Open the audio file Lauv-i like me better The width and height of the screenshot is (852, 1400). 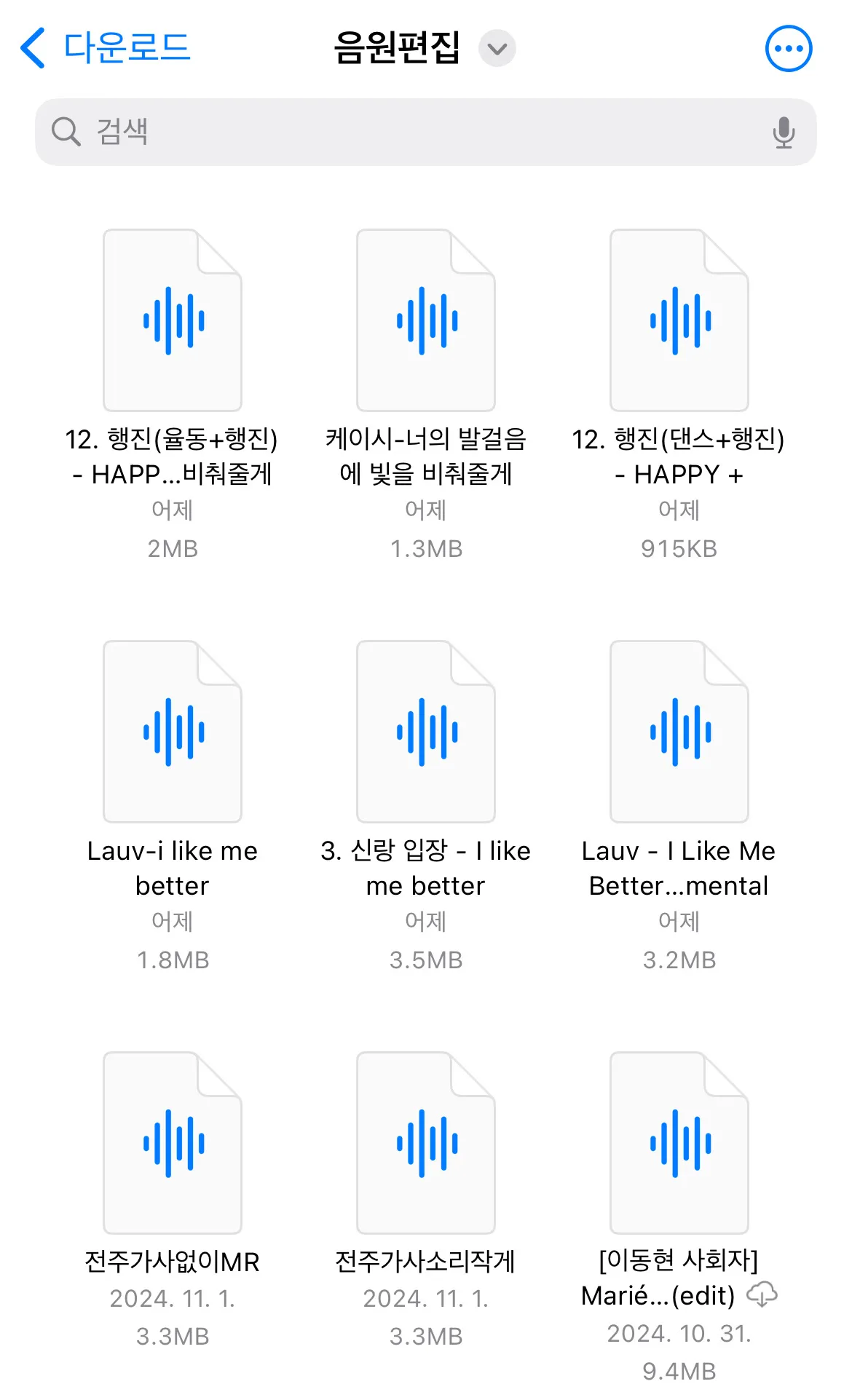172,732
